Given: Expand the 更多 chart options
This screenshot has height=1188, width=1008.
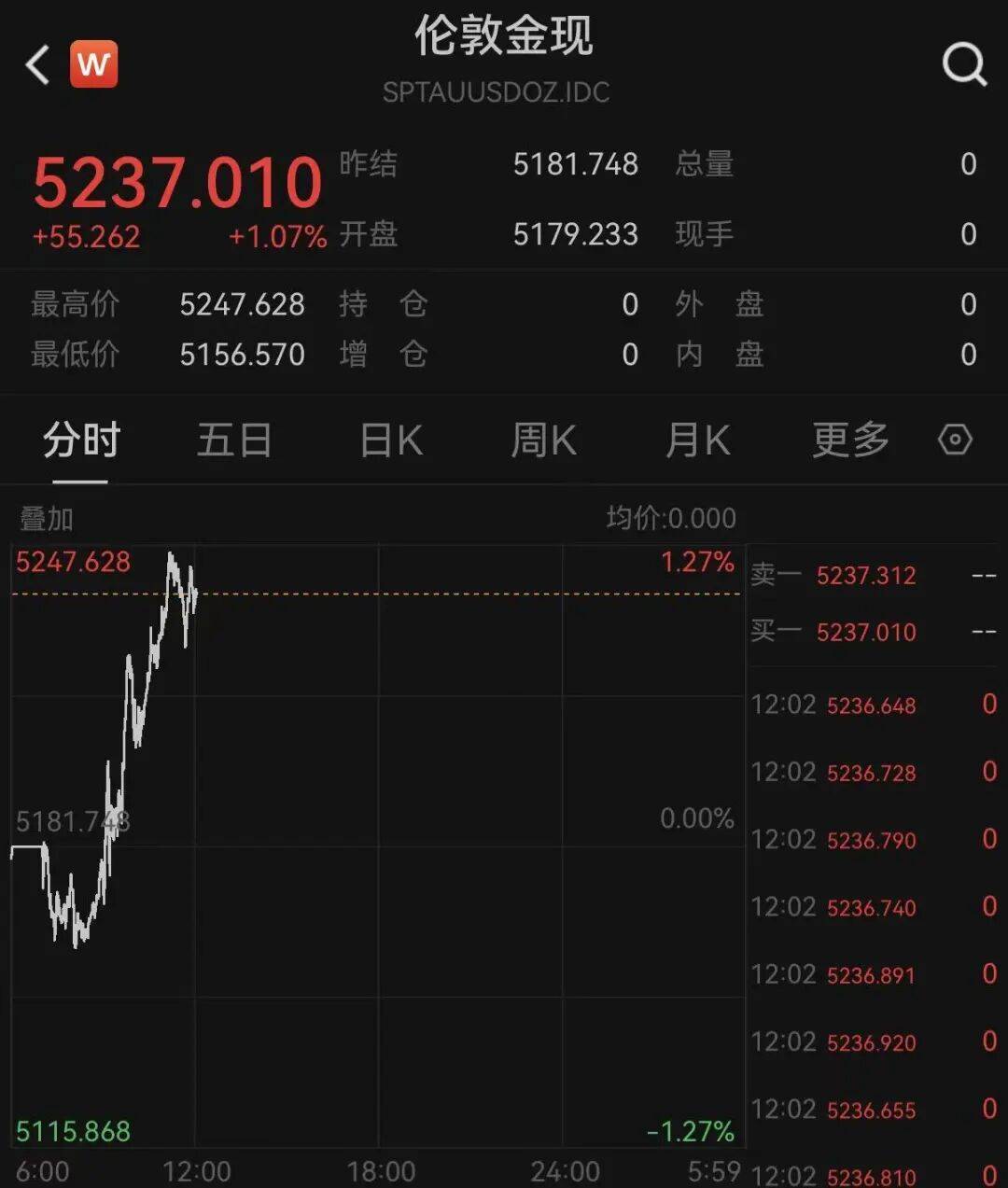Looking at the screenshot, I should click(850, 440).
